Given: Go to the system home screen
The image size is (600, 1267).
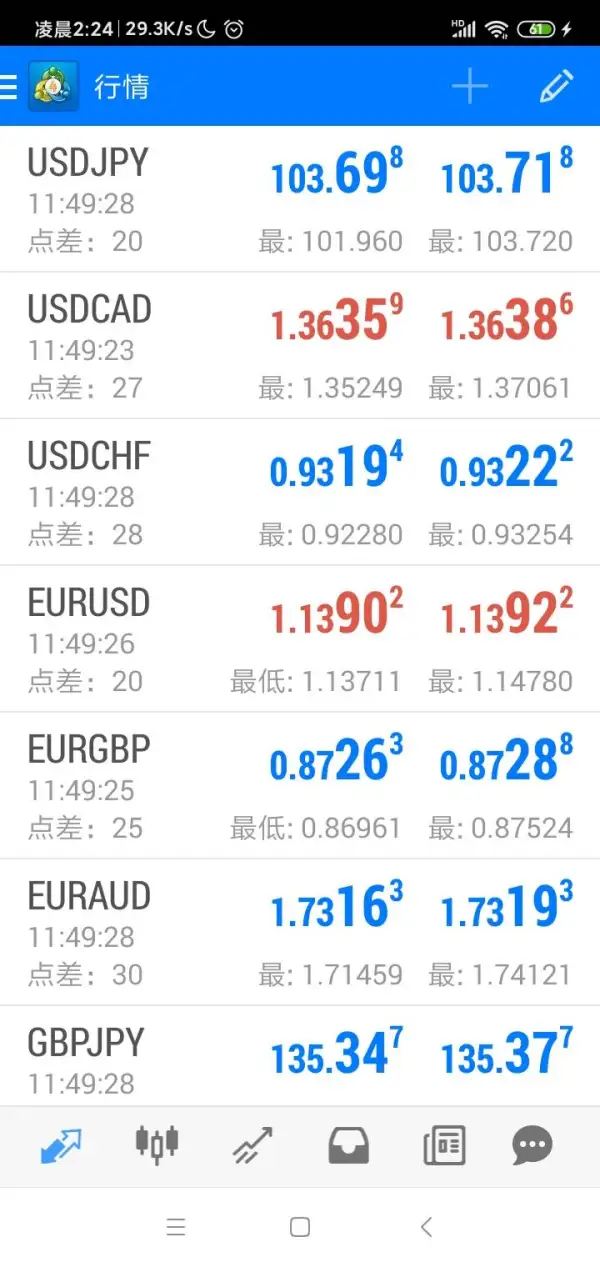Looking at the screenshot, I should click(300, 1228).
